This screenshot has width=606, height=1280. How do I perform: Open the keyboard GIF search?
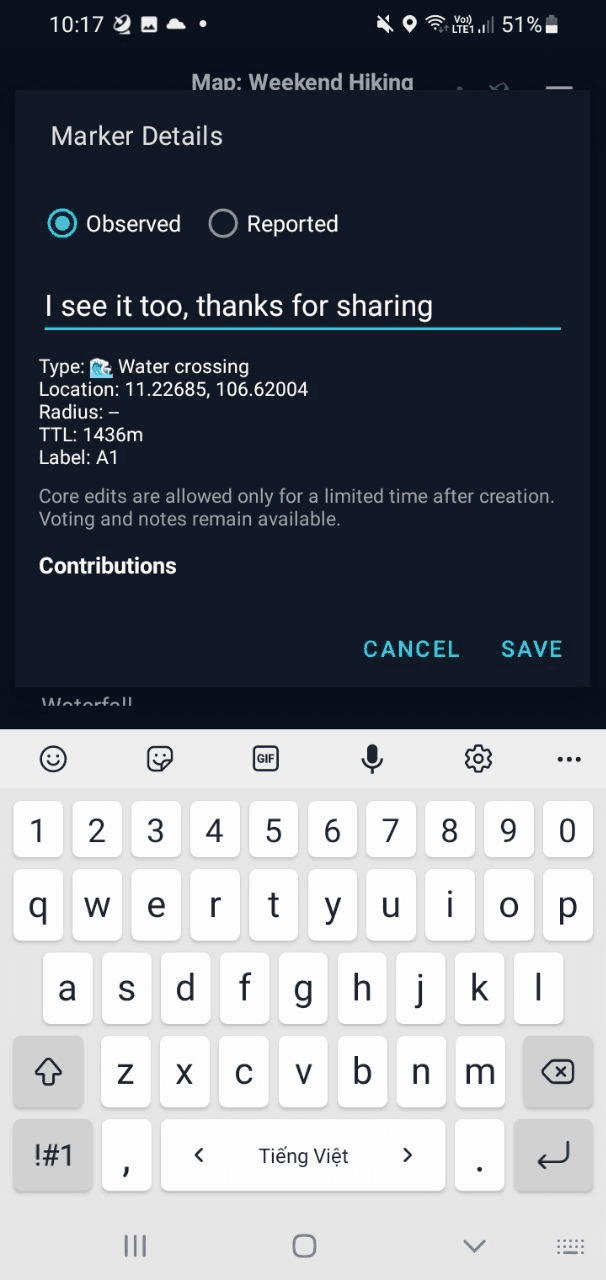tap(266, 759)
